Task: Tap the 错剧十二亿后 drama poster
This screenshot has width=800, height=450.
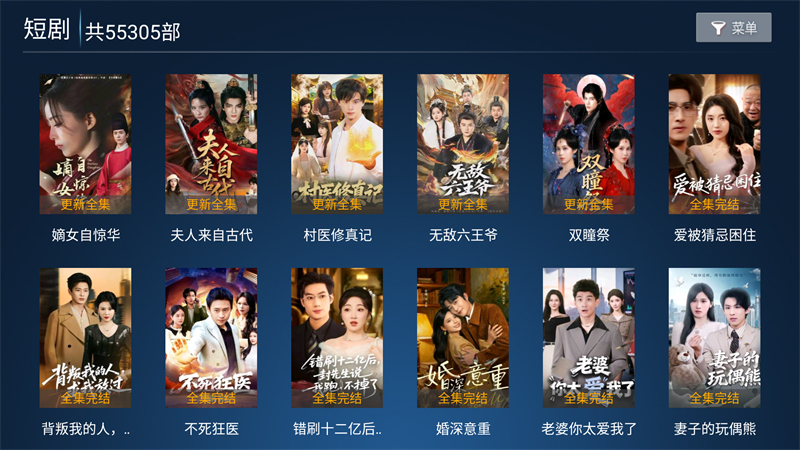Action: point(337,338)
